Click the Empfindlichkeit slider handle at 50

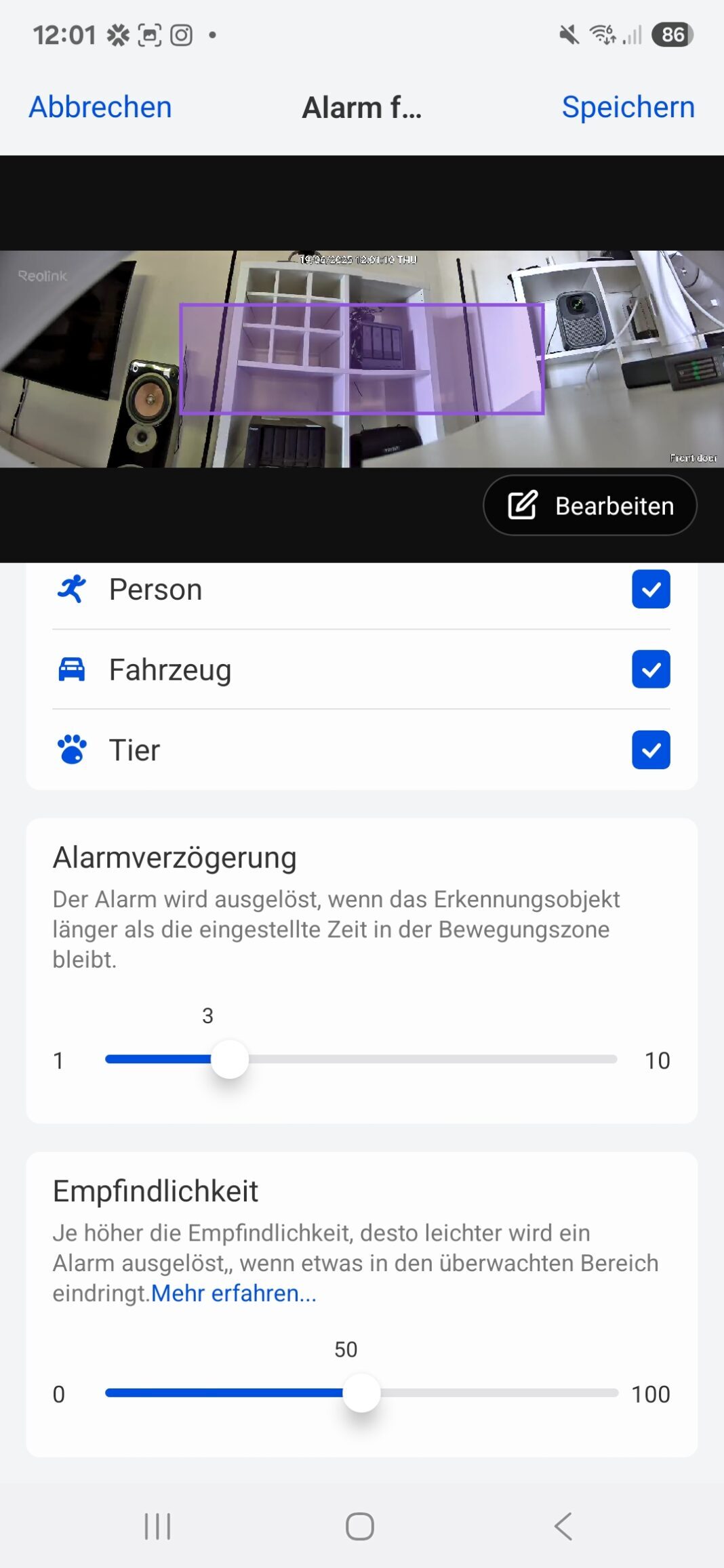(x=361, y=1393)
